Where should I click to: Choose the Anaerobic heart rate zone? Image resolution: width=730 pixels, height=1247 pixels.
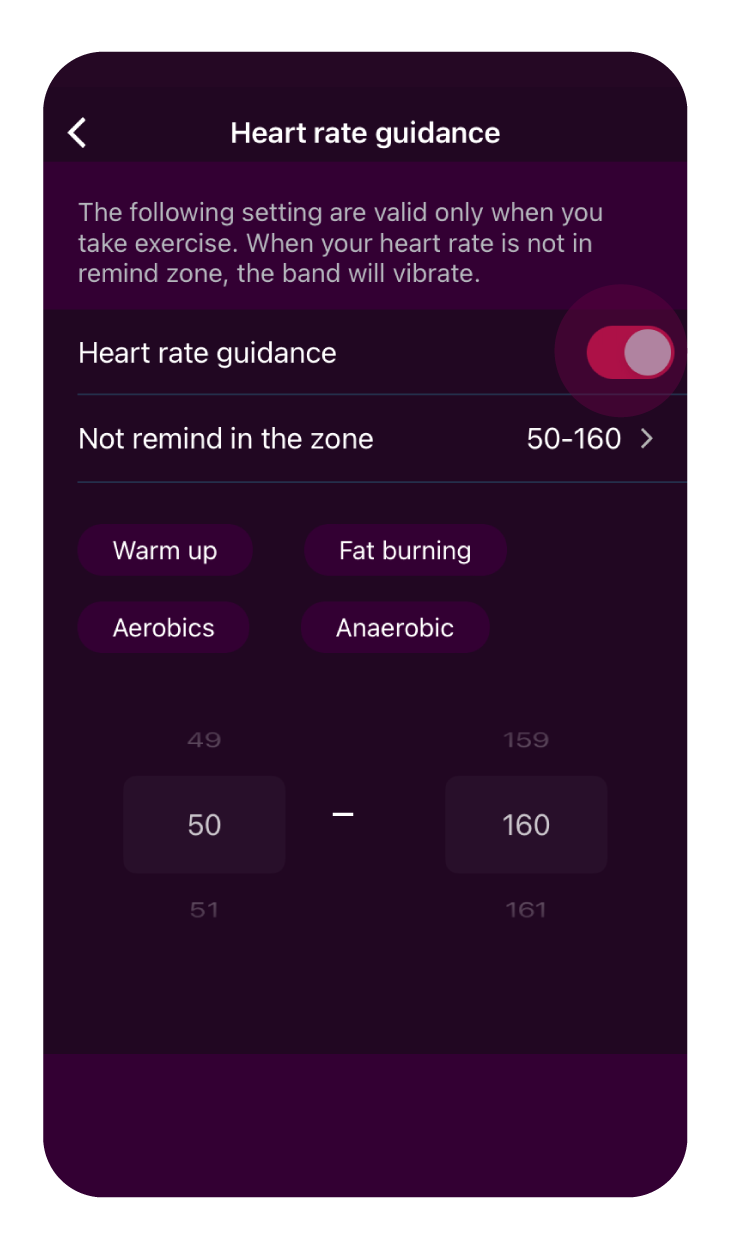395,627
